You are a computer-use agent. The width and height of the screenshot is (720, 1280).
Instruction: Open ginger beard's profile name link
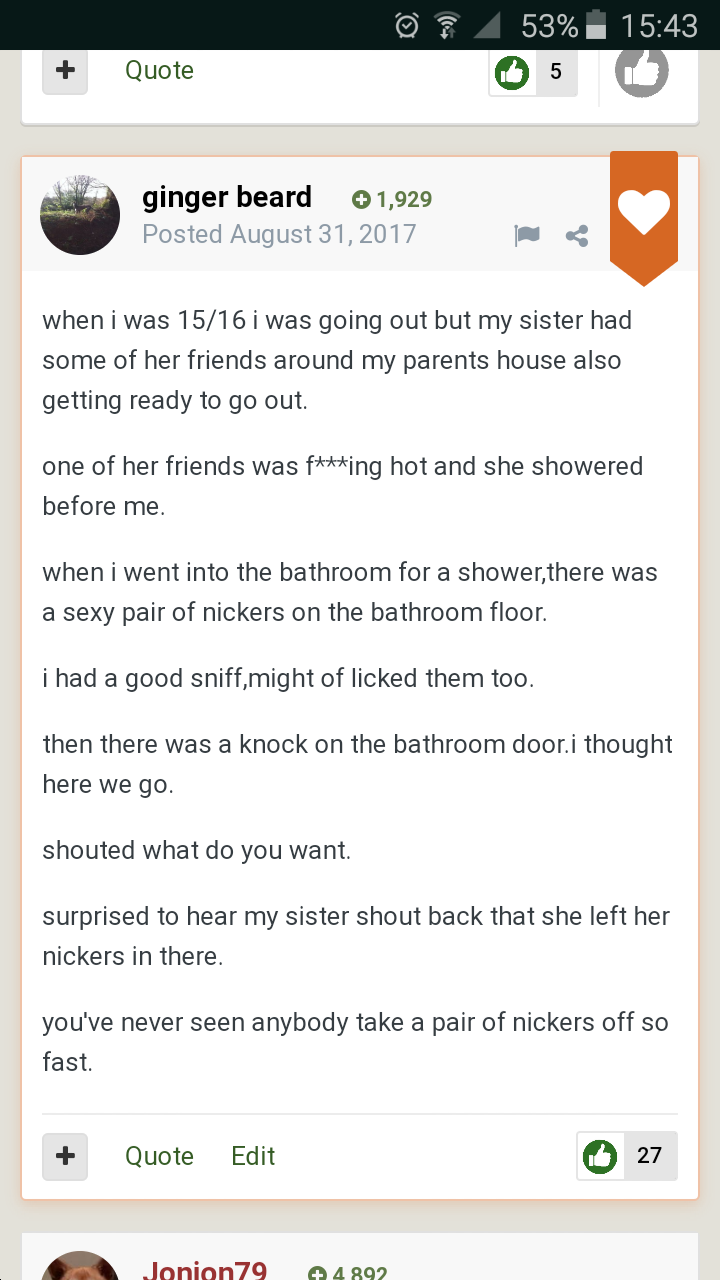227,197
